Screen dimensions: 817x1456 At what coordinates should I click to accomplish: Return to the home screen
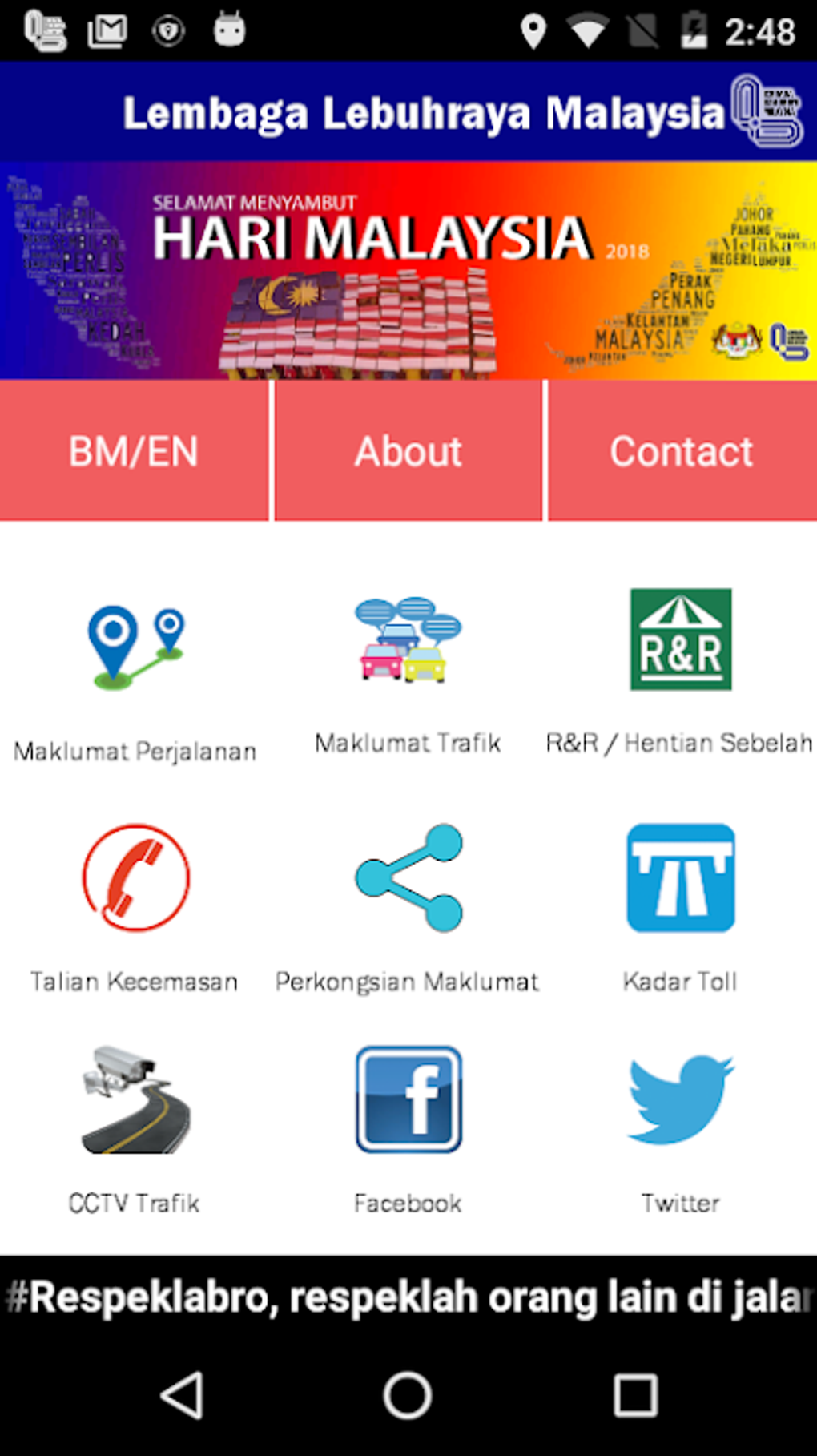pyautogui.click(x=408, y=1395)
